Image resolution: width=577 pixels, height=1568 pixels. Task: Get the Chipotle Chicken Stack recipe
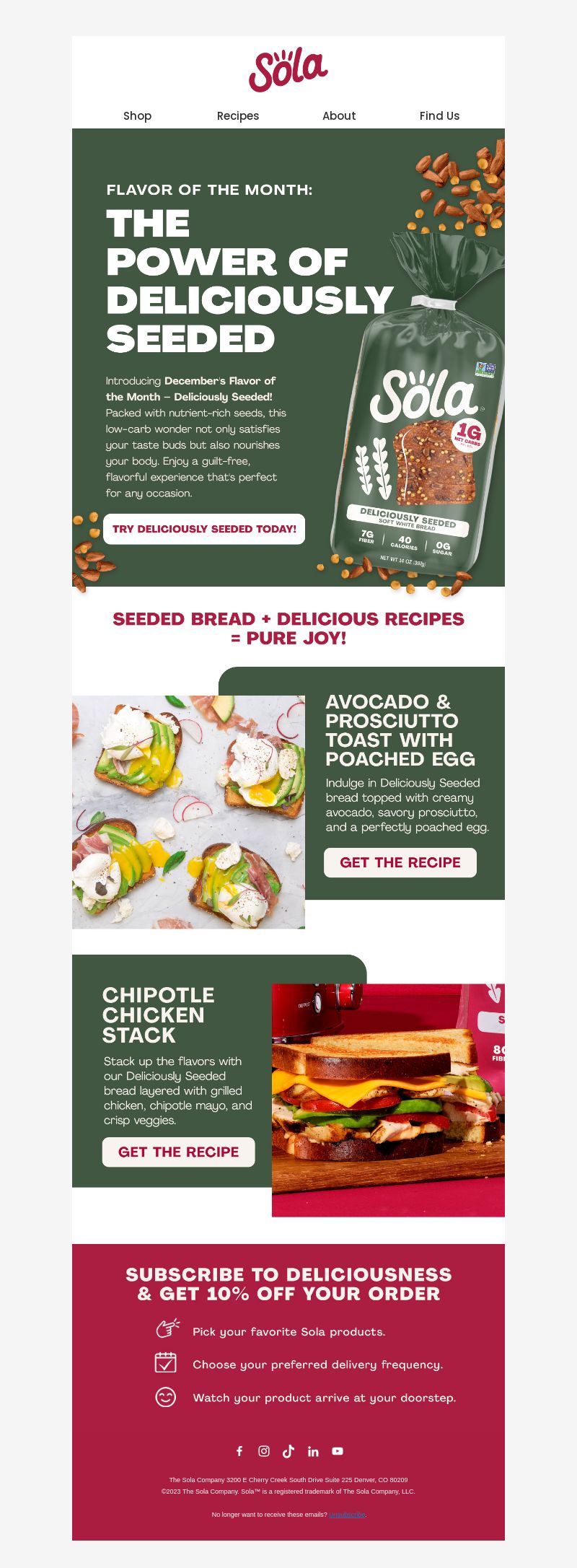[x=178, y=1152]
